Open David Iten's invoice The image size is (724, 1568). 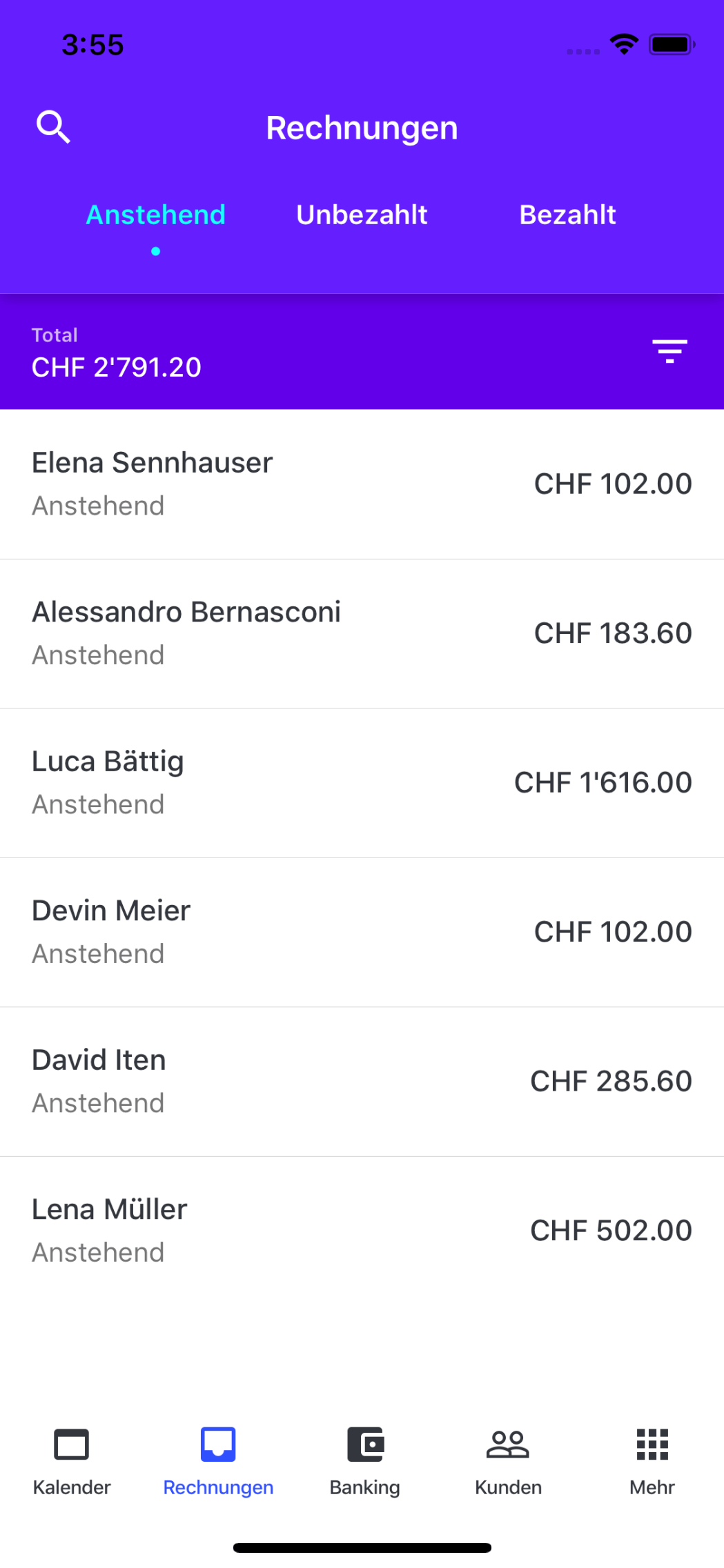[x=362, y=1082]
